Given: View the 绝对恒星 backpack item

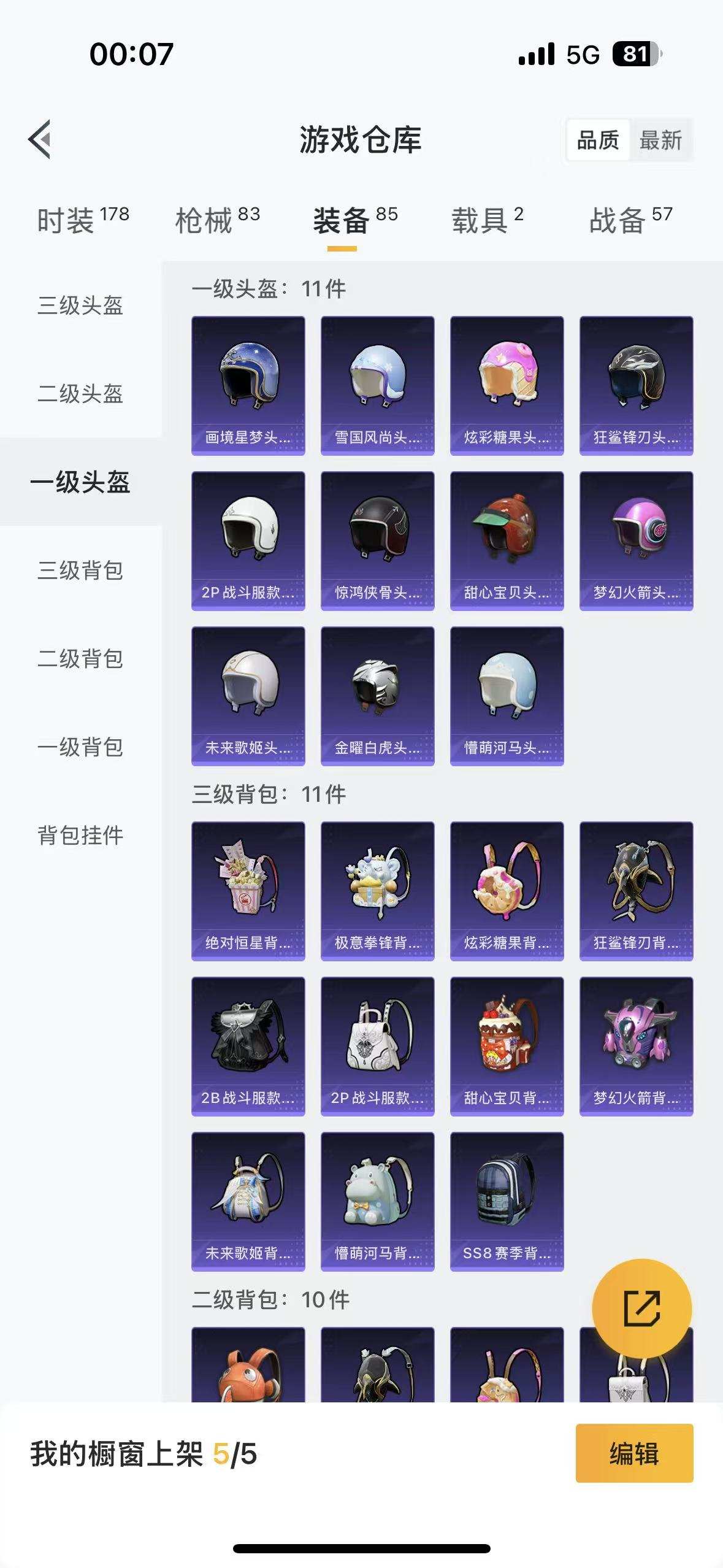Looking at the screenshot, I should [x=248, y=891].
